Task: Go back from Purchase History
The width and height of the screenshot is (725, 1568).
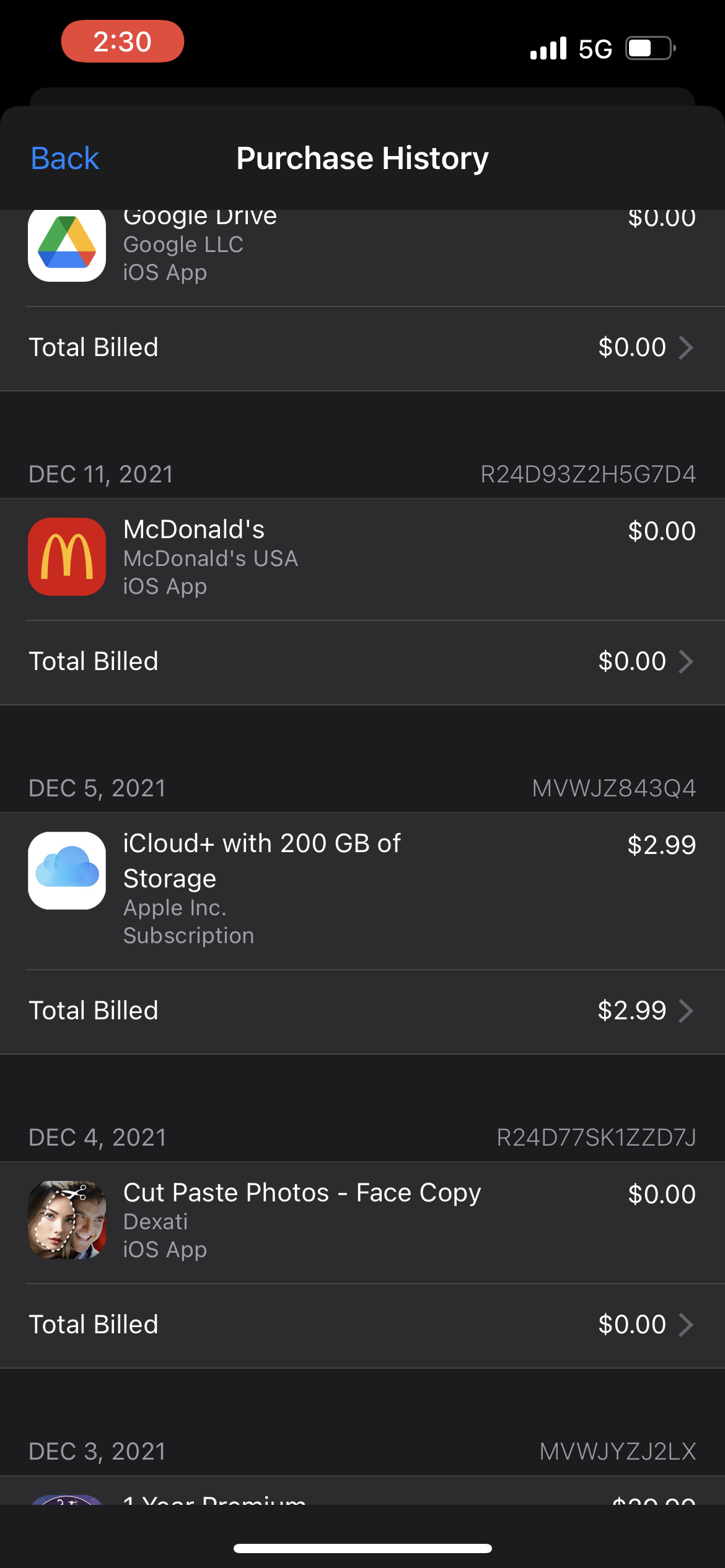Action: (x=65, y=159)
